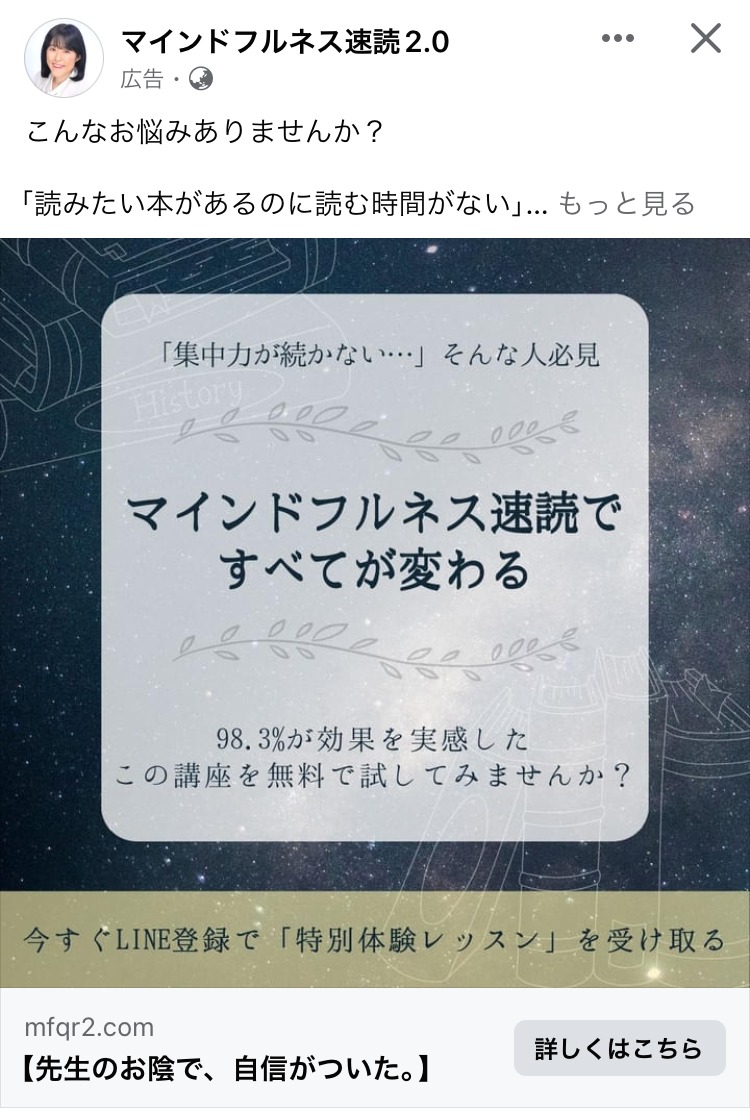Open the マインドフルネス速読2.0 profile picture
750x1120 pixels.
click(x=63, y=57)
